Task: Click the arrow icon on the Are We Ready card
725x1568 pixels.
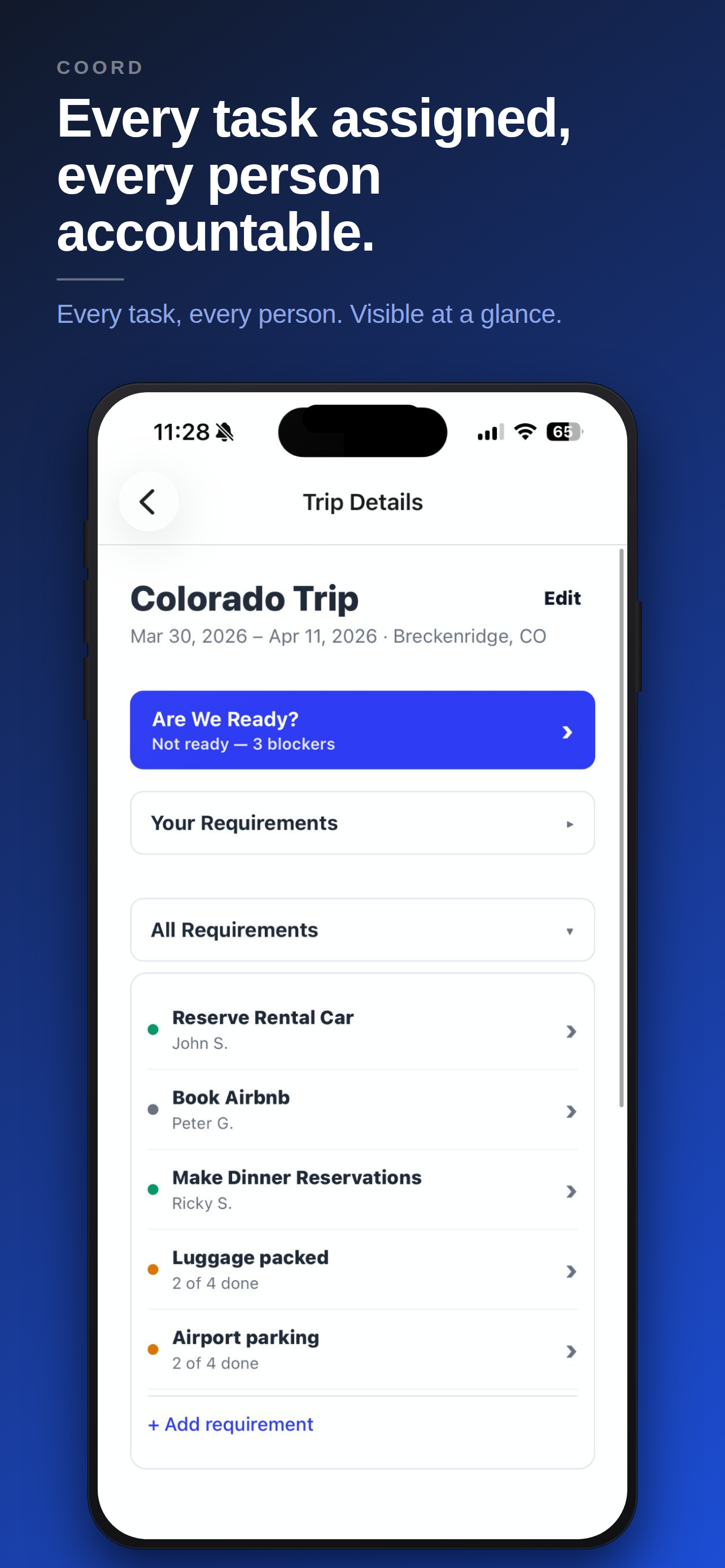Action: pos(567,732)
